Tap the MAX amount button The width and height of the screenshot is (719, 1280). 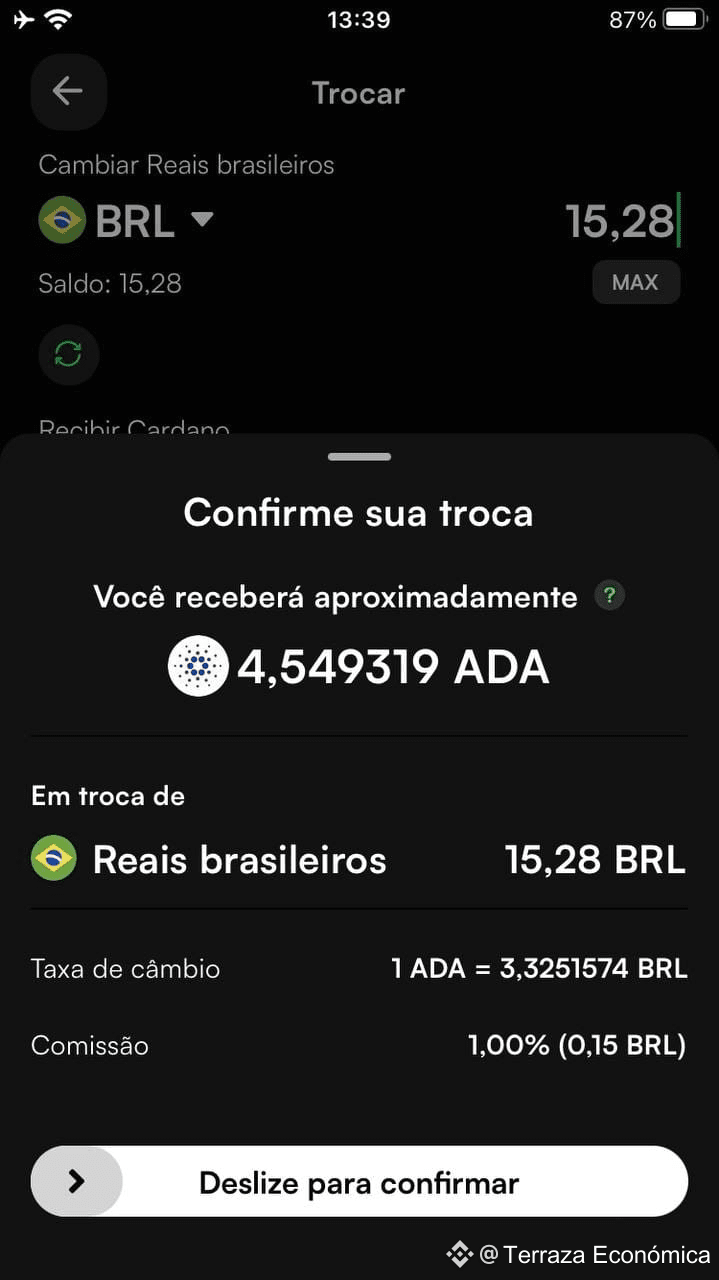[x=635, y=283]
